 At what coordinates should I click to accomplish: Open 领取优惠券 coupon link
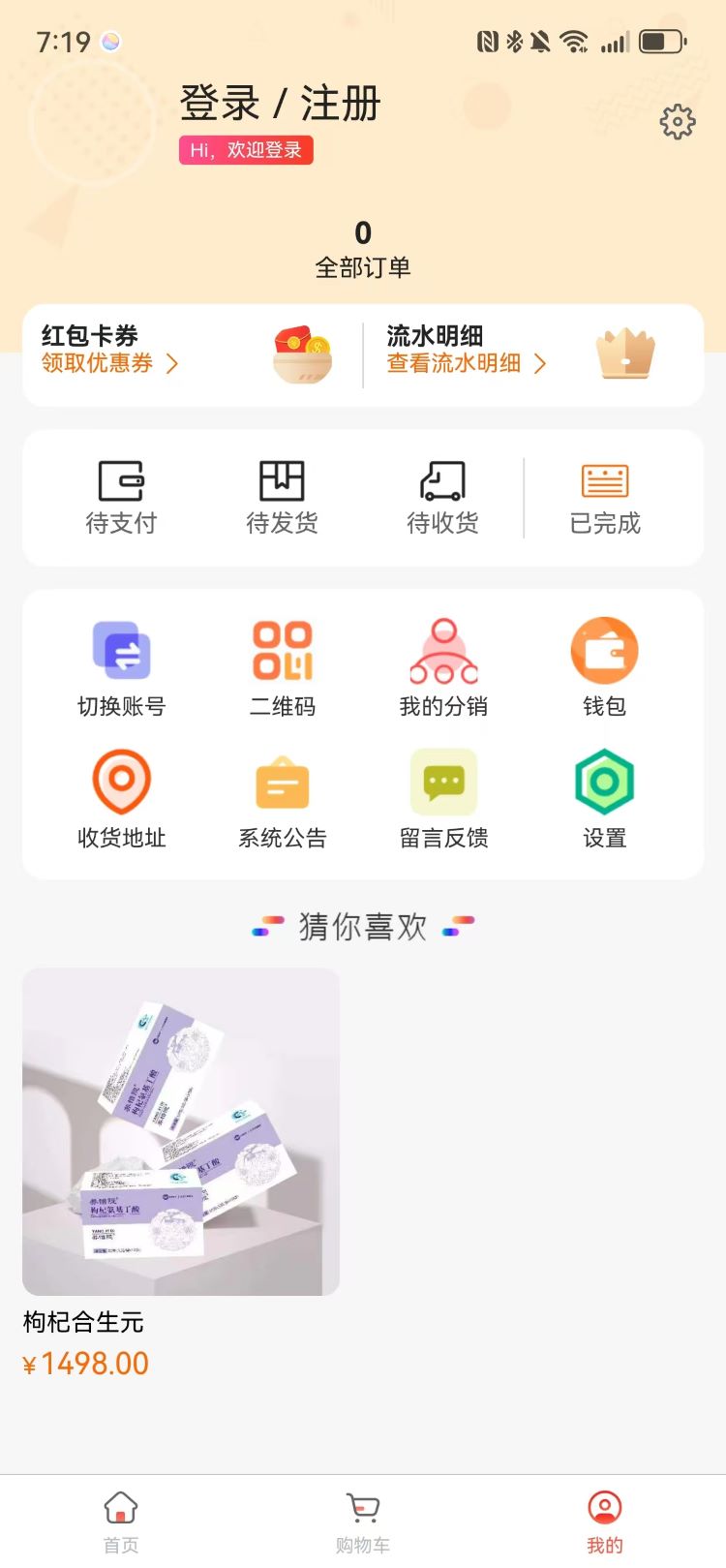(109, 363)
